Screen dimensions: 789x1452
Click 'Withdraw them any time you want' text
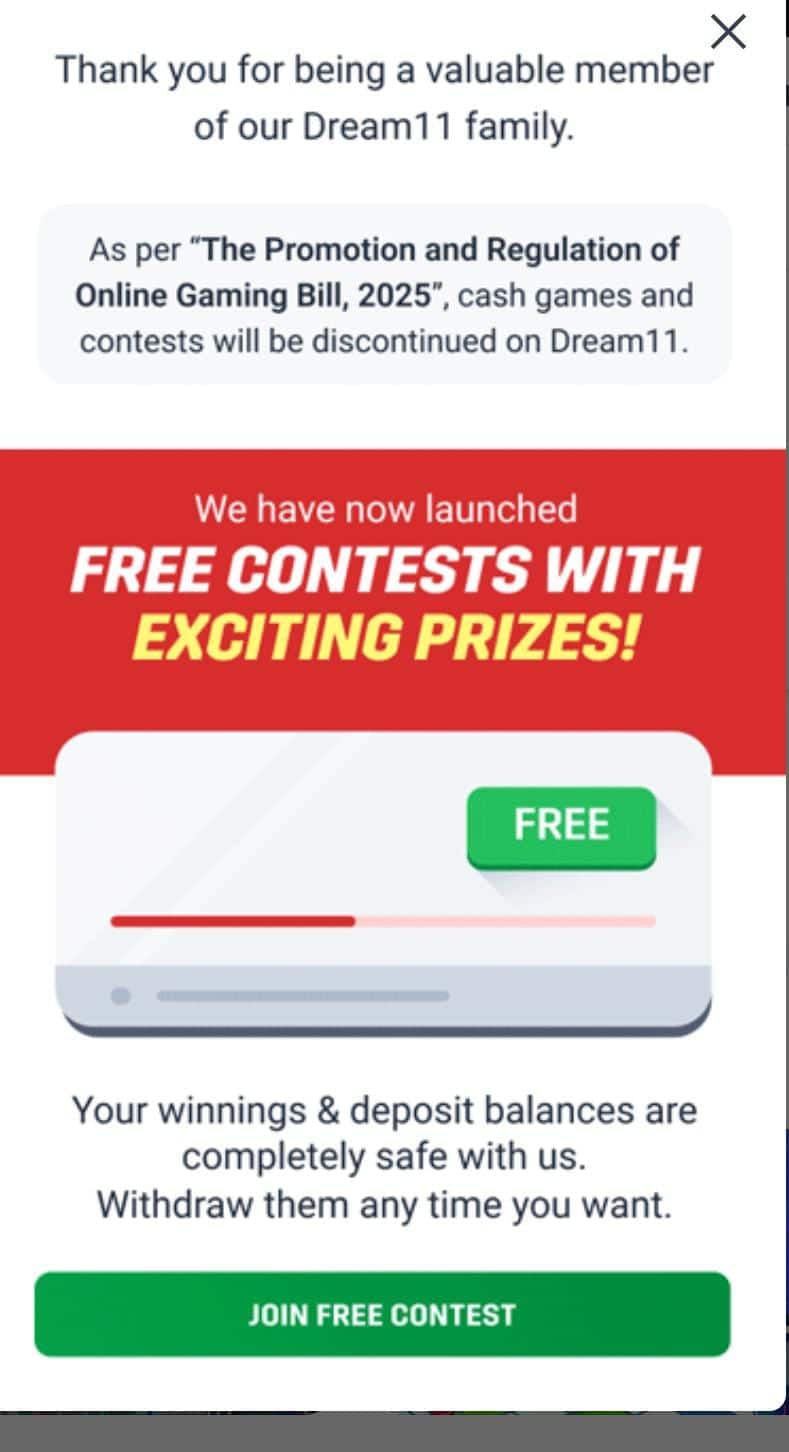(385, 1205)
